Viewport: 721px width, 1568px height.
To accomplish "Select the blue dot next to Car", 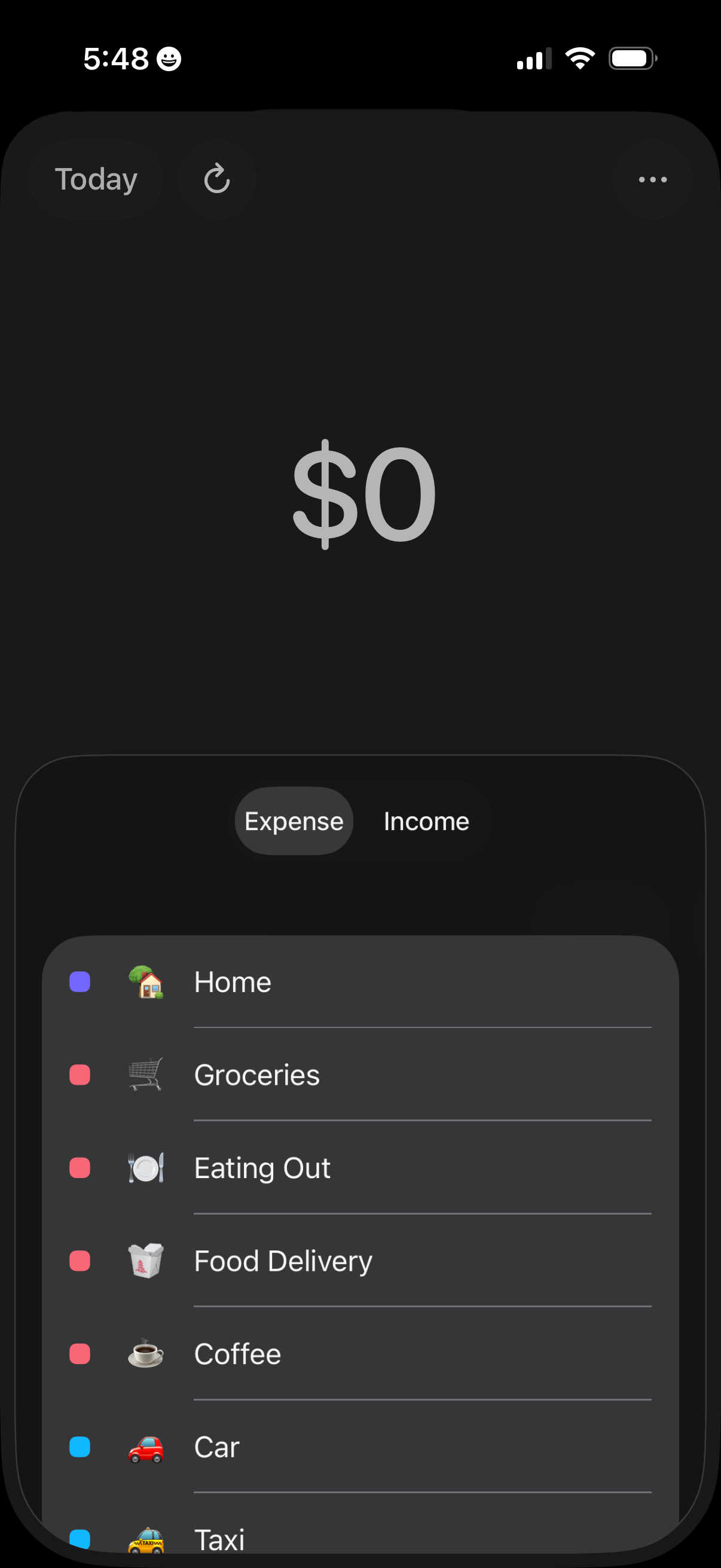I will [x=80, y=1447].
